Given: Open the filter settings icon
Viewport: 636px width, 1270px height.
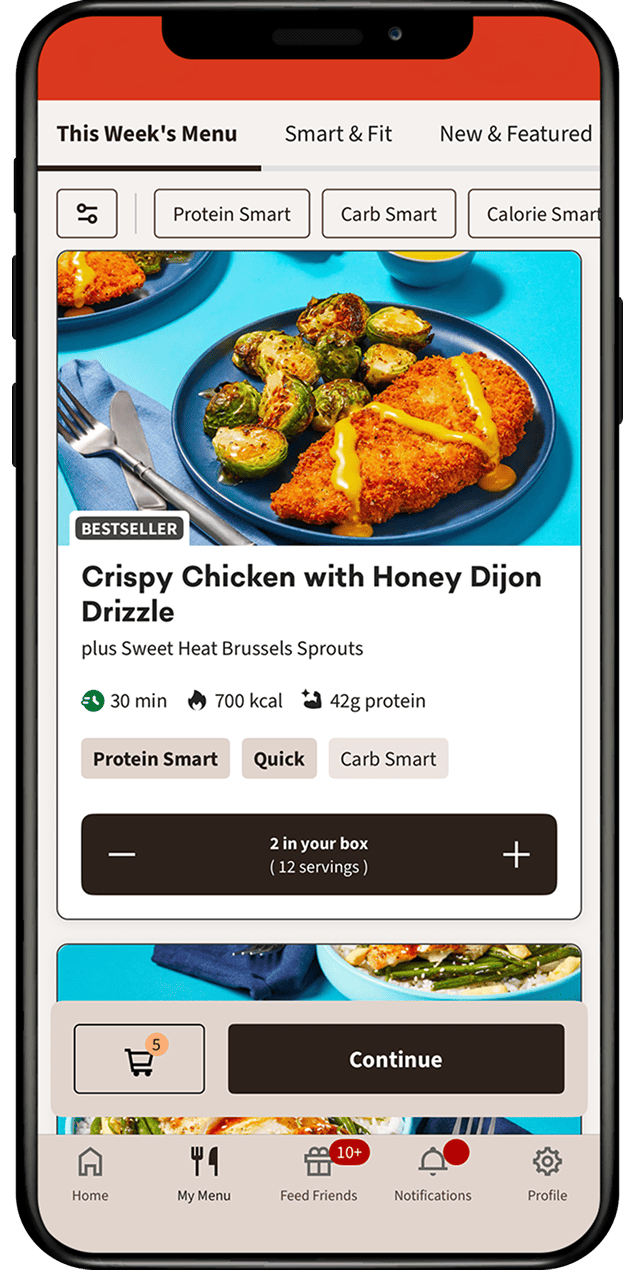Looking at the screenshot, I should (x=87, y=214).
